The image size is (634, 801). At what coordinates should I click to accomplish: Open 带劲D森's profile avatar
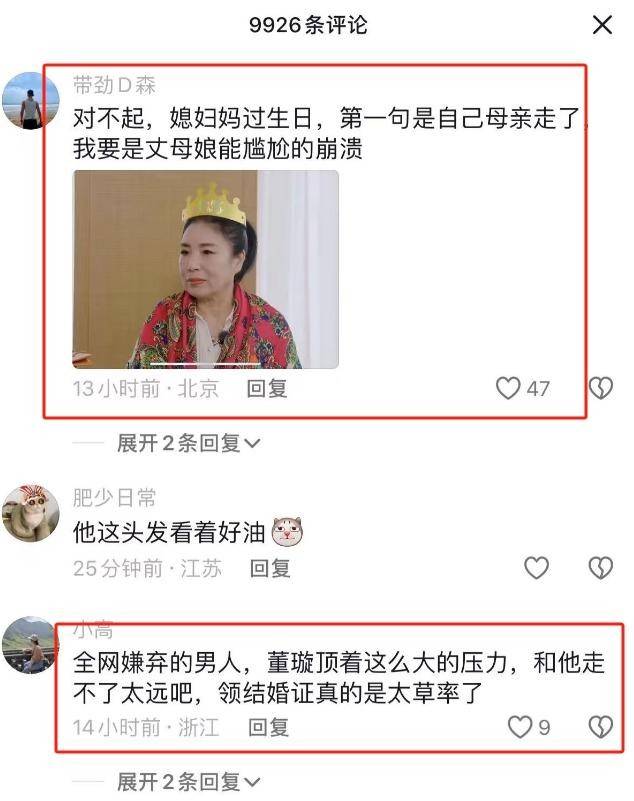tap(31, 101)
